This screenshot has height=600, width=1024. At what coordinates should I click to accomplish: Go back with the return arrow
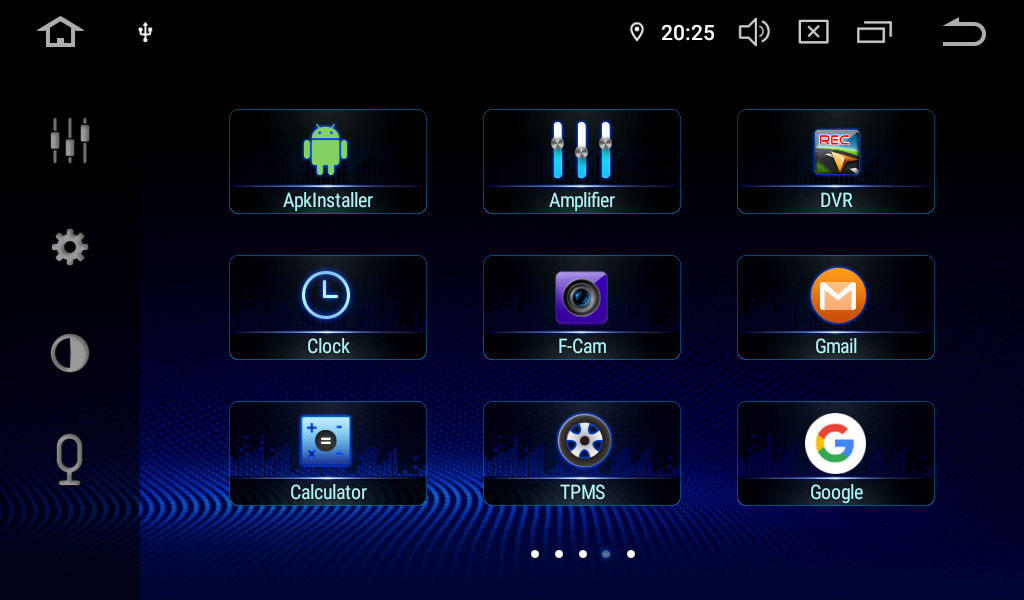click(964, 32)
